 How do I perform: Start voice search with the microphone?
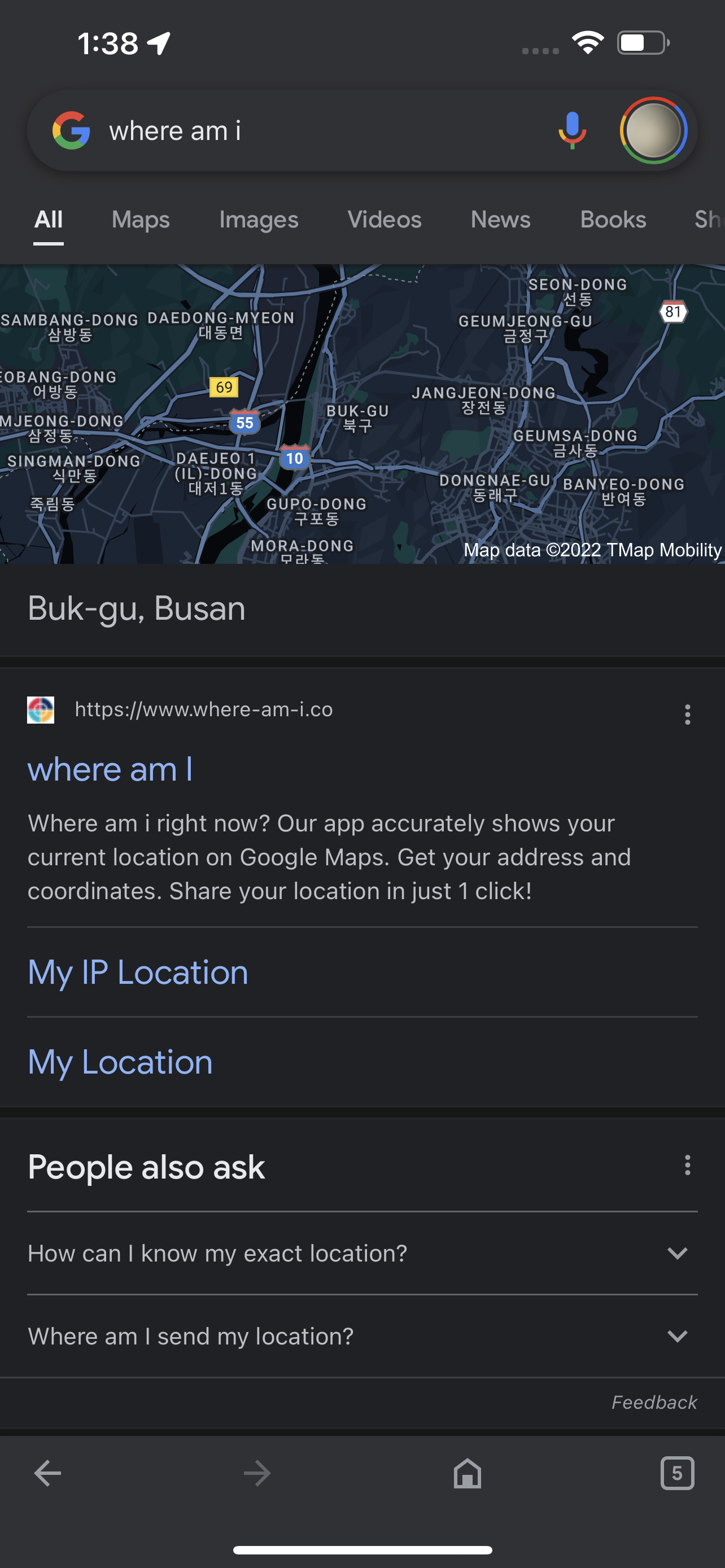(x=572, y=131)
